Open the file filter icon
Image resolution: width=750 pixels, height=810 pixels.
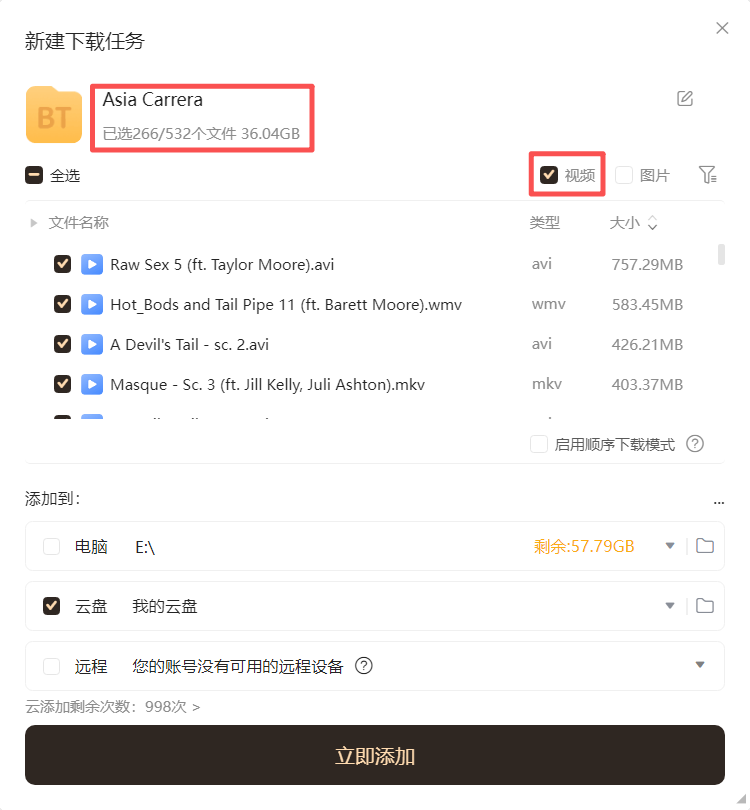click(x=708, y=175)
